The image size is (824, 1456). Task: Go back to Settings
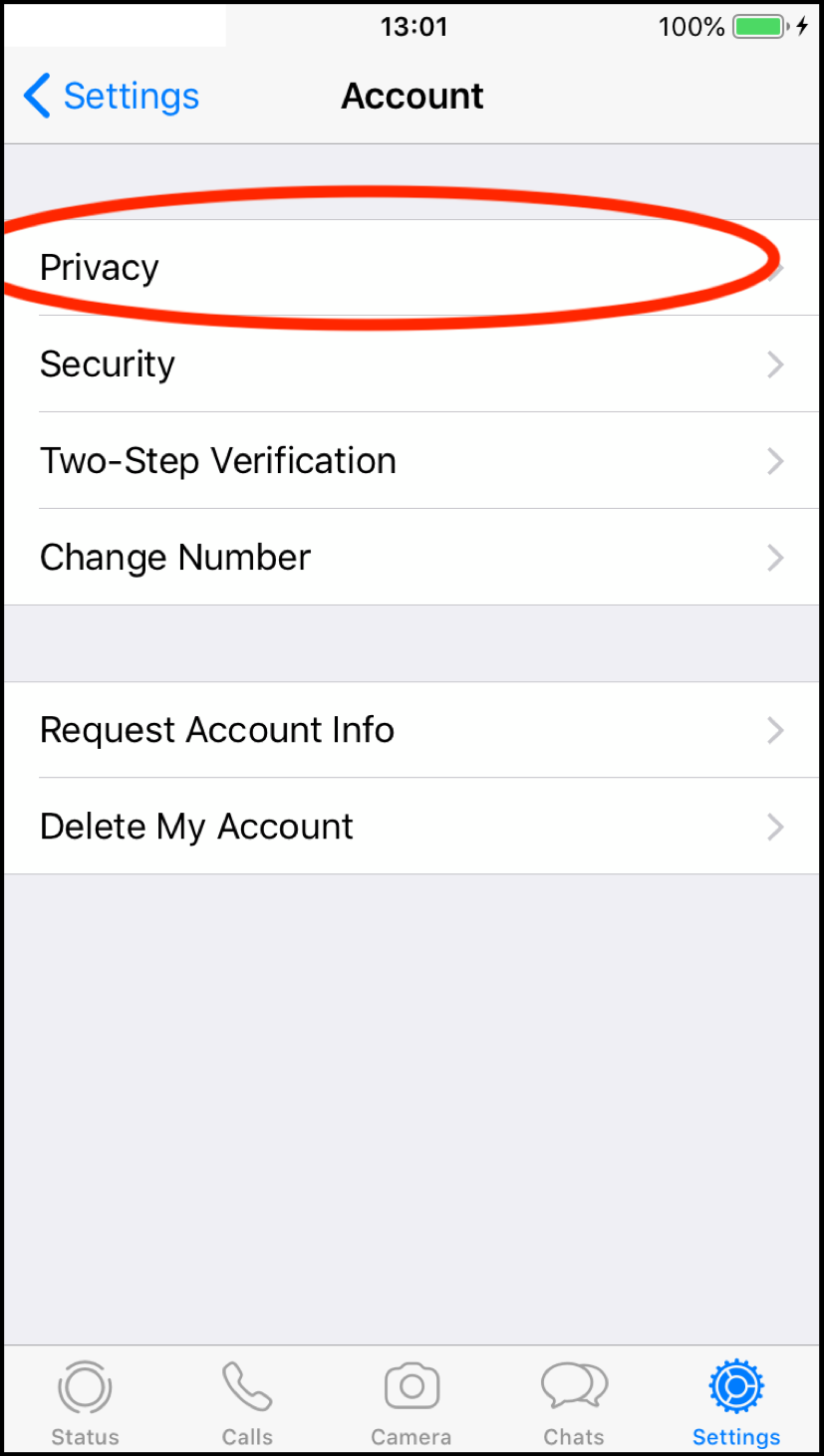[x=112, y=97]
